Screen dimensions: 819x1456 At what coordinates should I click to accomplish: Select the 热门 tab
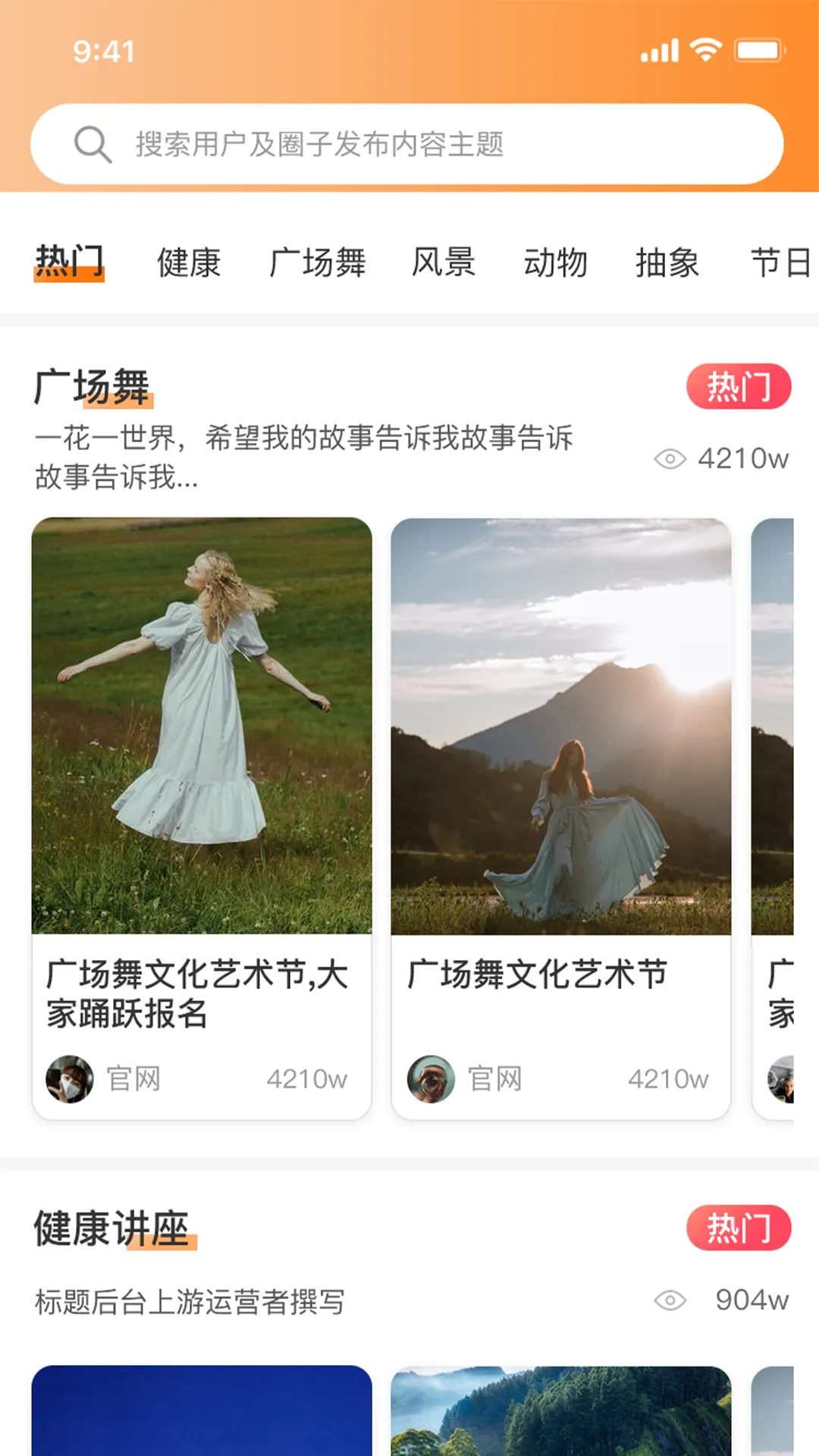point(69,262)
